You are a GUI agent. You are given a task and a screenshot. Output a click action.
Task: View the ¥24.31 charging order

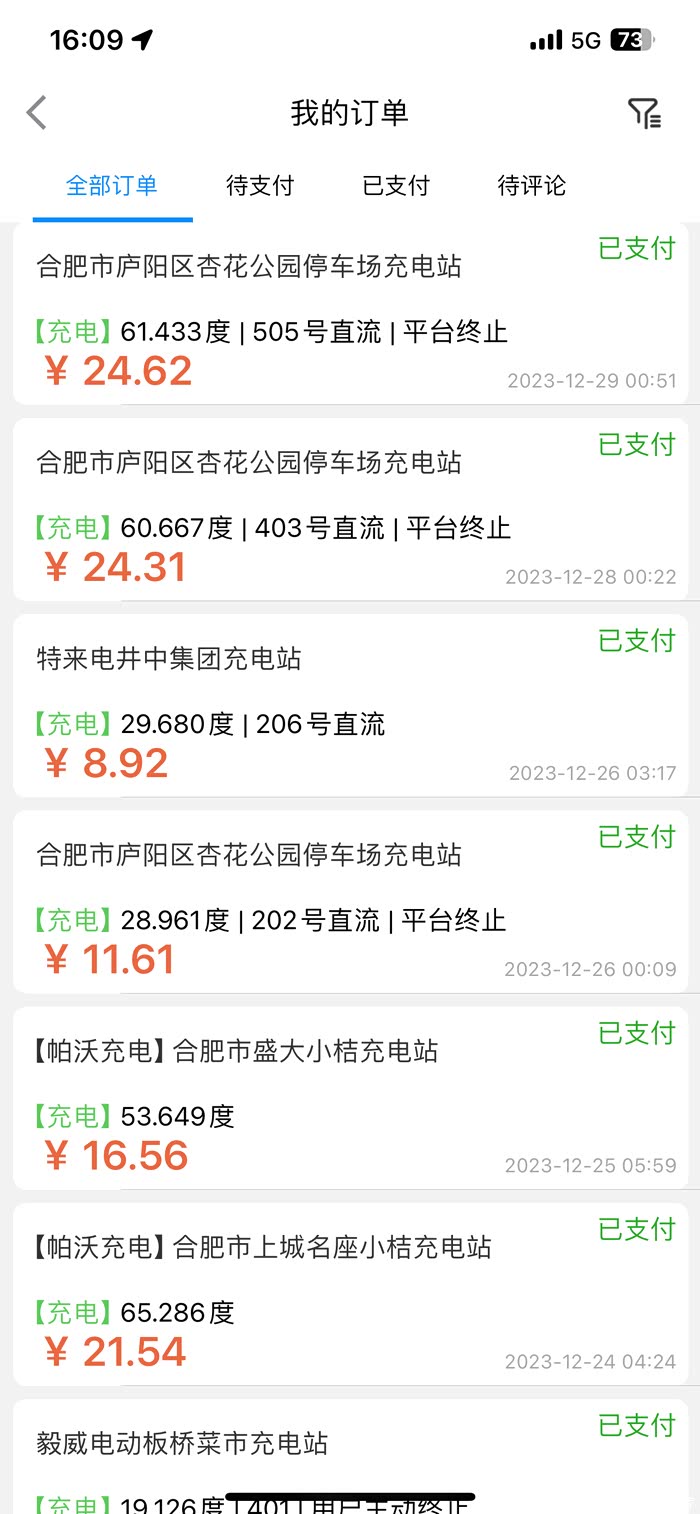pyautogui.click(x=350, y=510)
